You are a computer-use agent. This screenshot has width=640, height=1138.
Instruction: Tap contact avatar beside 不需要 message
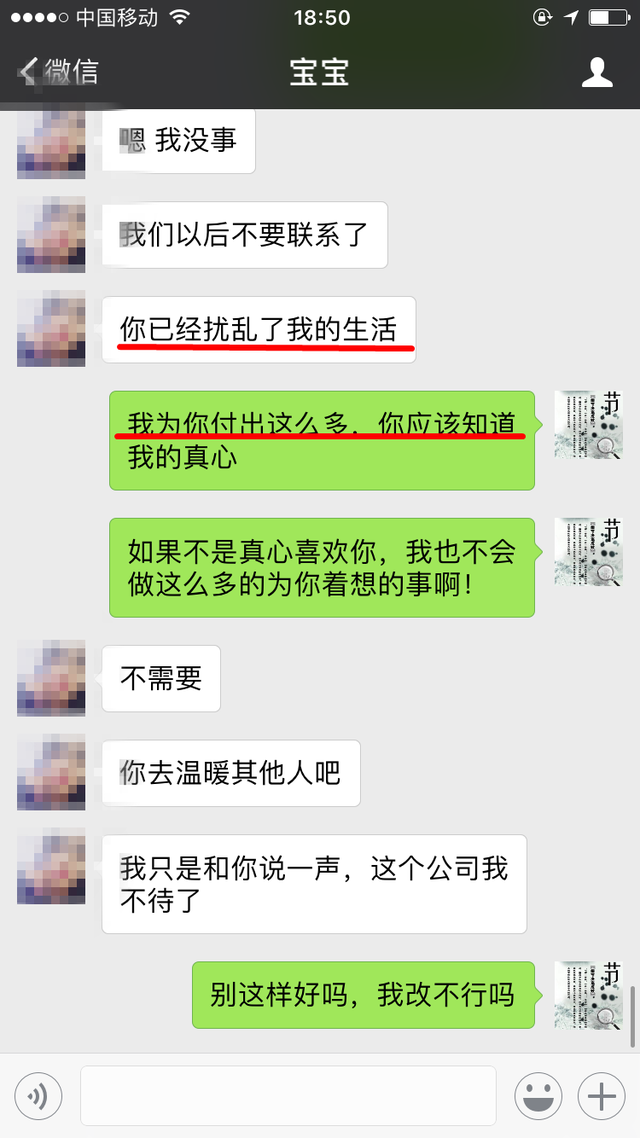51,678
